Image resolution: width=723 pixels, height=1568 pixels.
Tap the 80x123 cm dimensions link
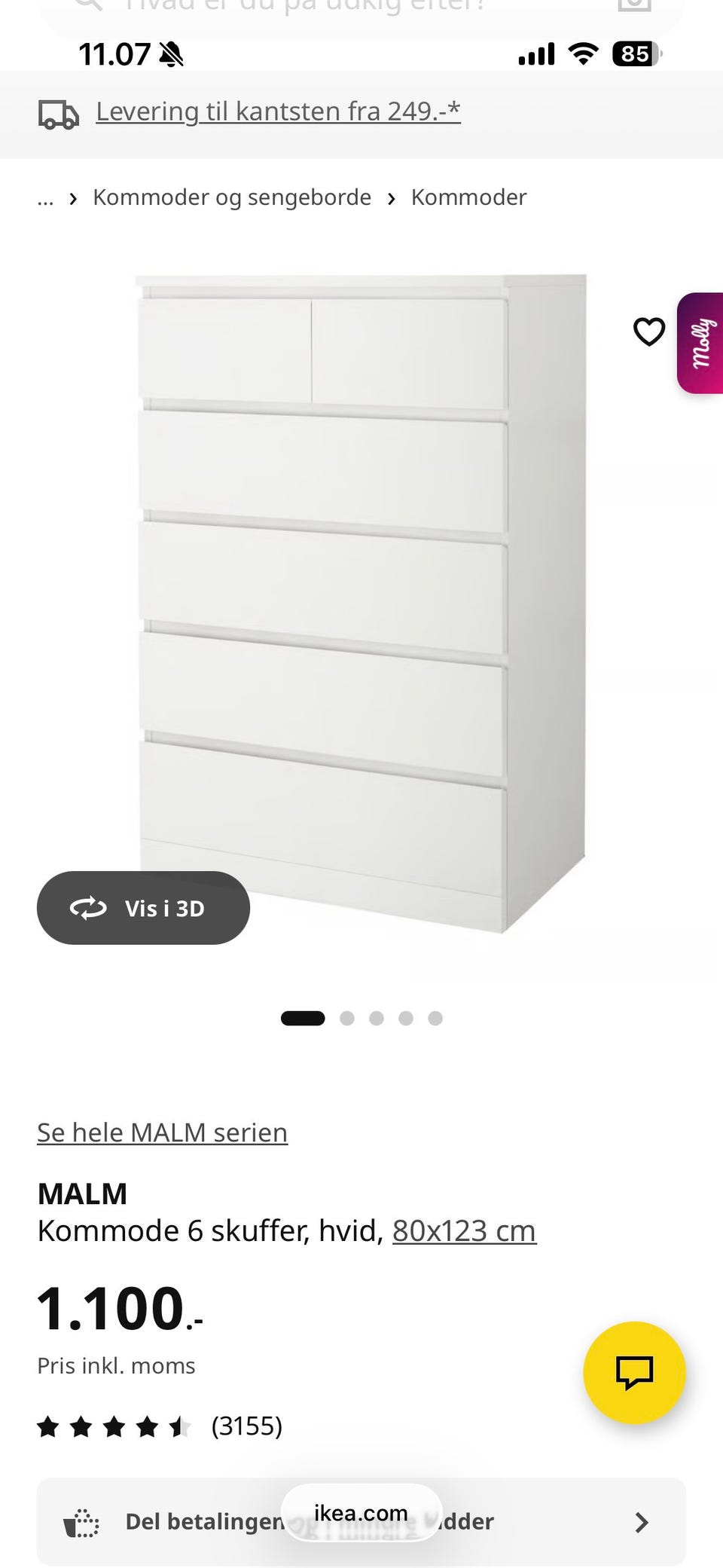[464, 1230]
